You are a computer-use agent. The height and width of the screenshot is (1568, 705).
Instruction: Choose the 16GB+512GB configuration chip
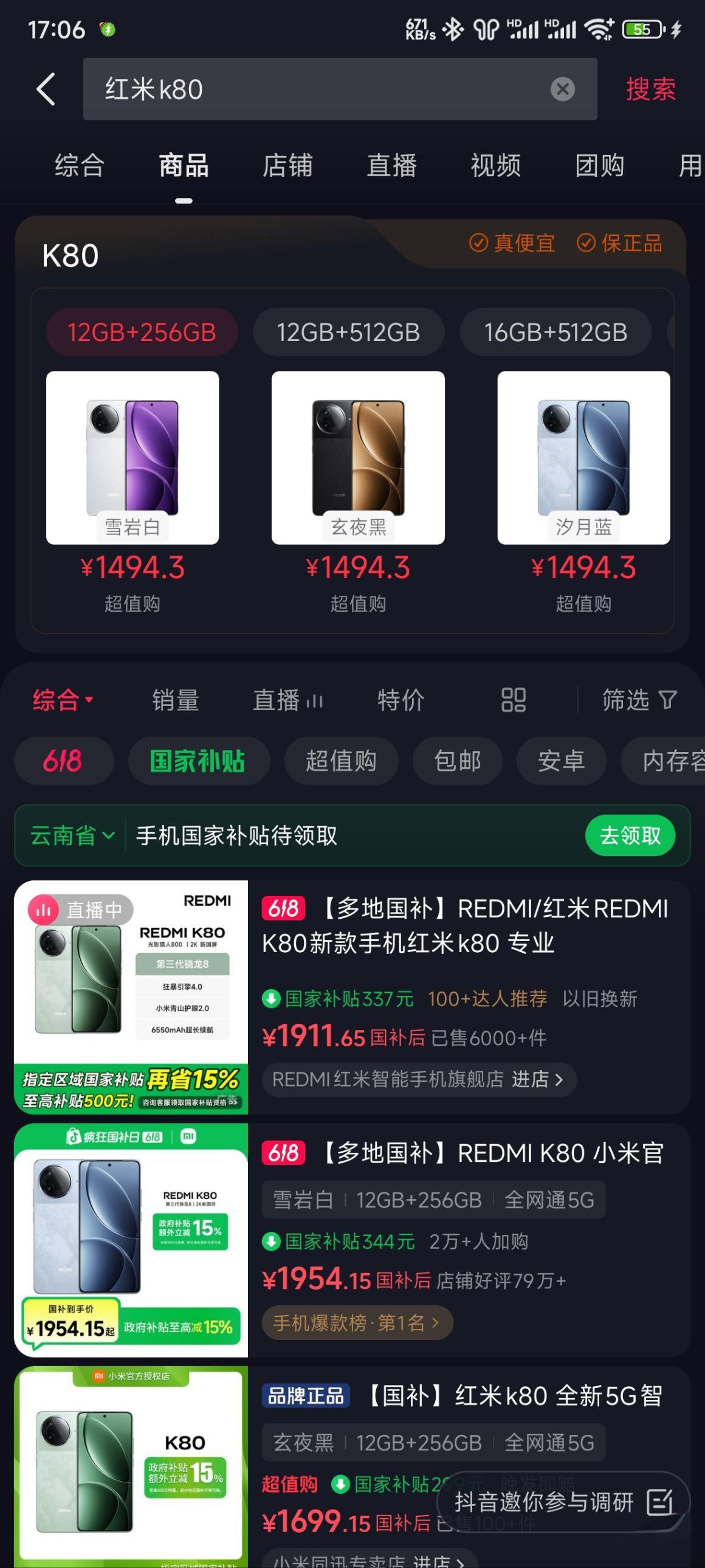pos(555,333)
